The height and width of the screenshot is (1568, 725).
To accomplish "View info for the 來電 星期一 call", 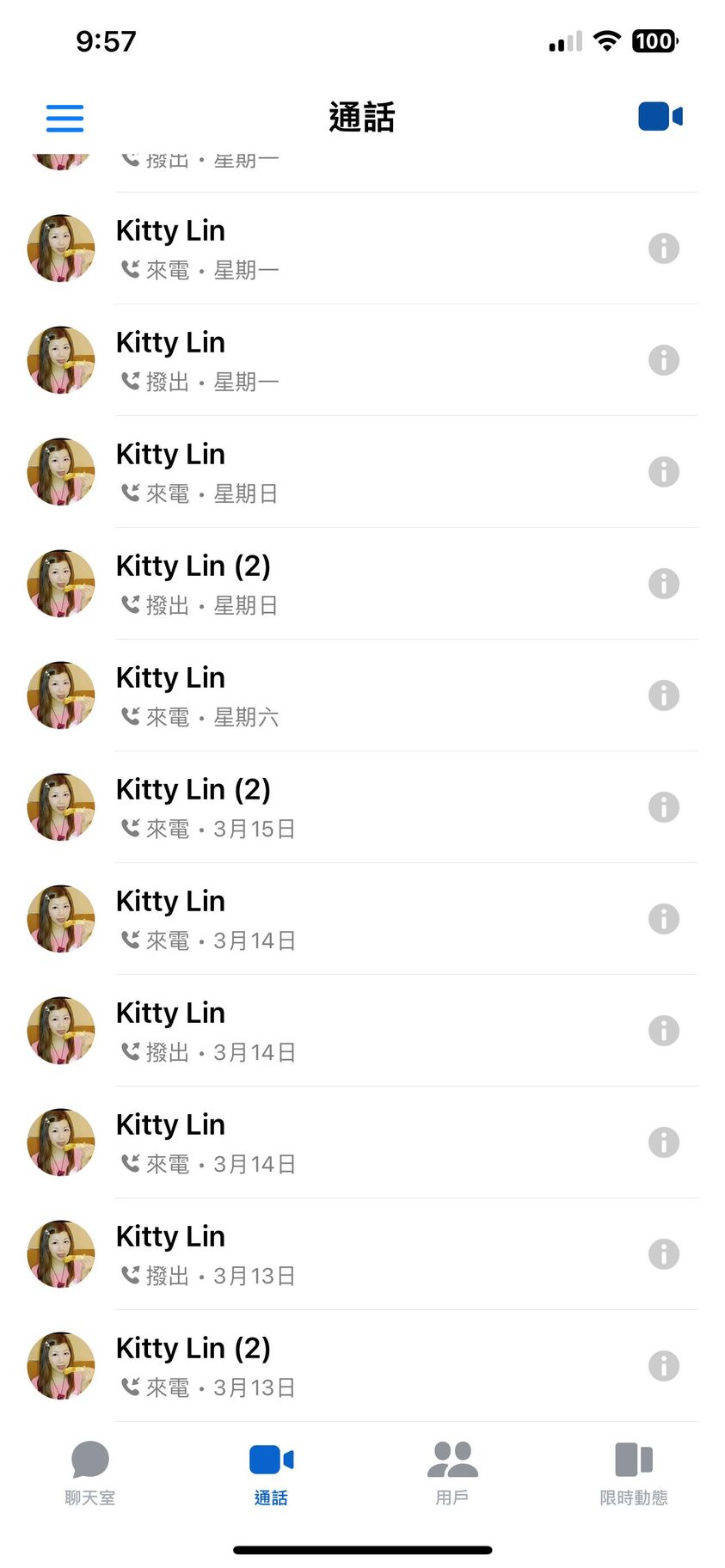I will 663,248.
